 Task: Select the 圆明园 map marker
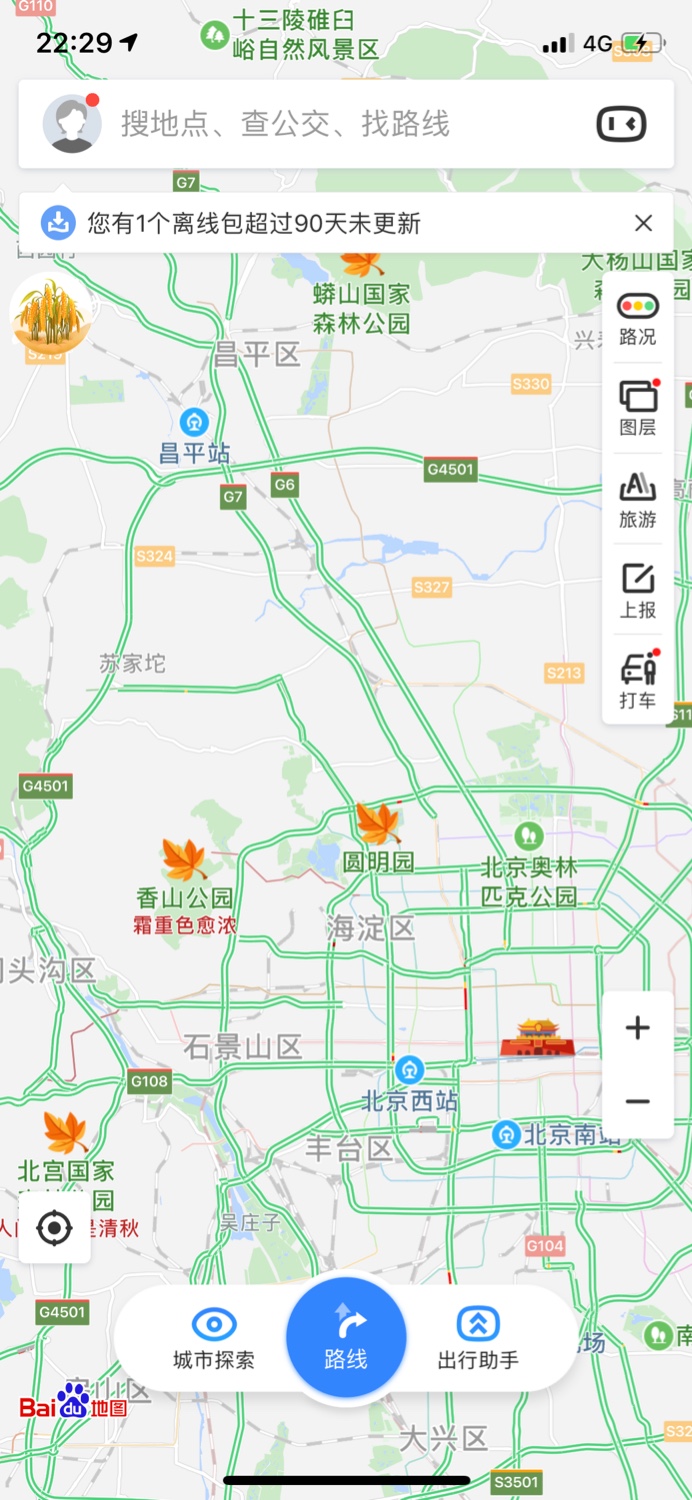click(x=378, y=824)
